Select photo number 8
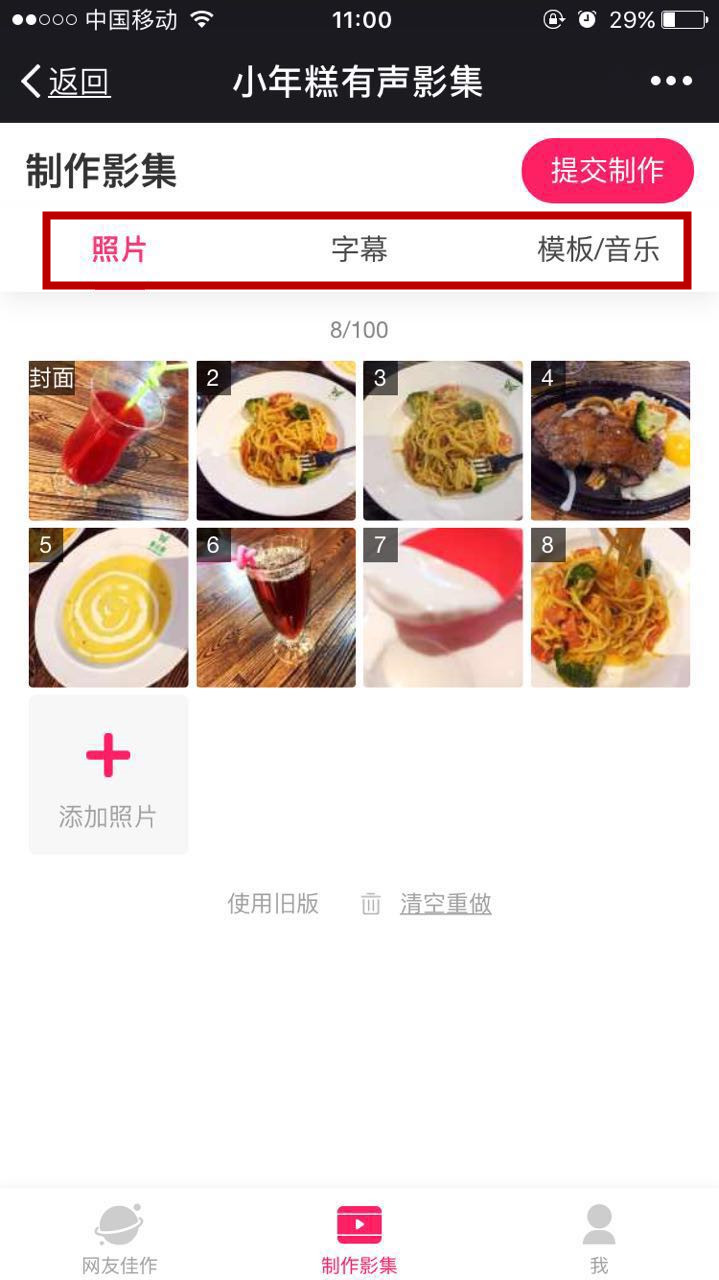The height and width of the screenshot is (1280, 719). click(x=610, y=608)
